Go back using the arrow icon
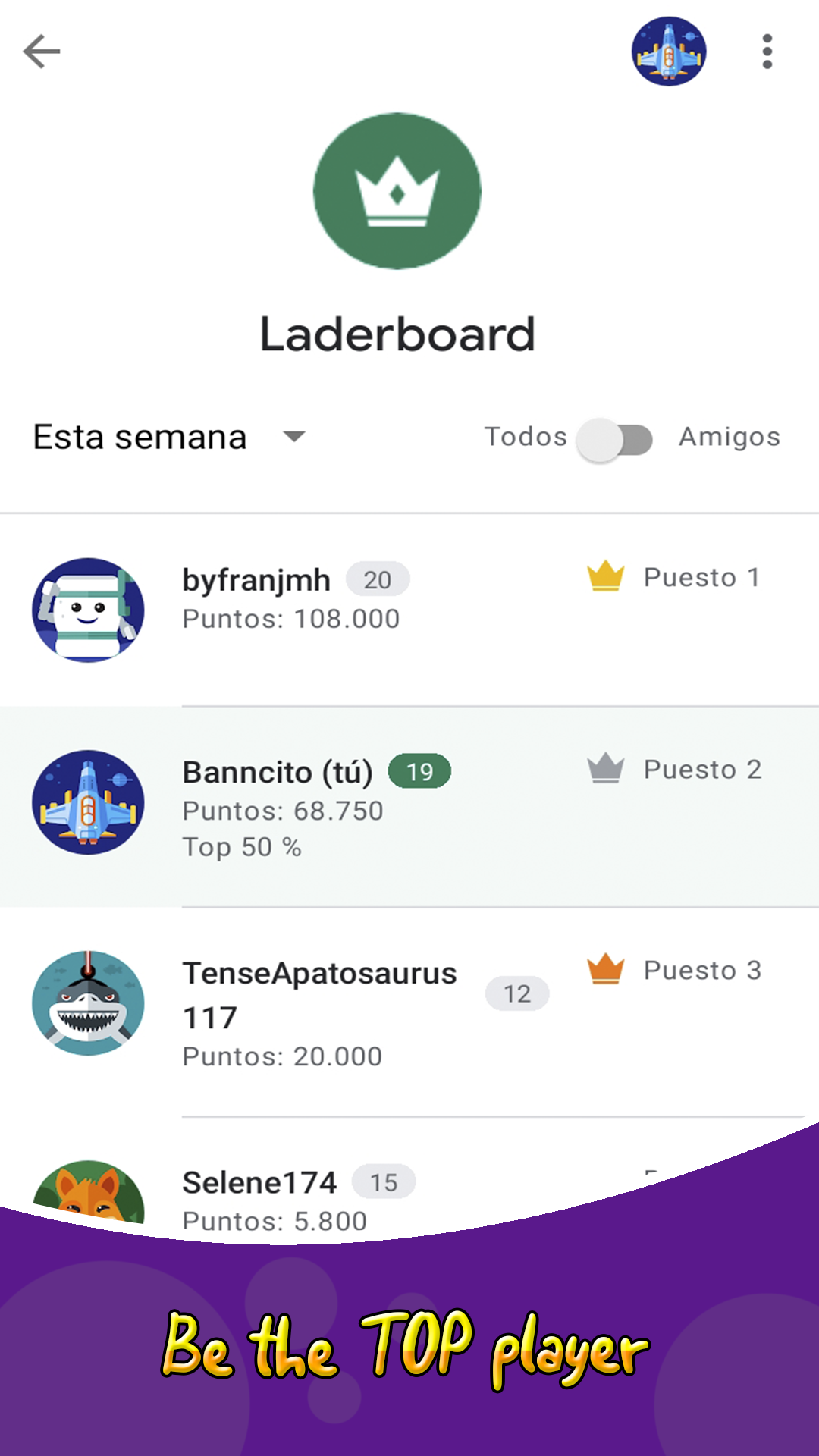 pyautogui.click(x=42, y=52)
